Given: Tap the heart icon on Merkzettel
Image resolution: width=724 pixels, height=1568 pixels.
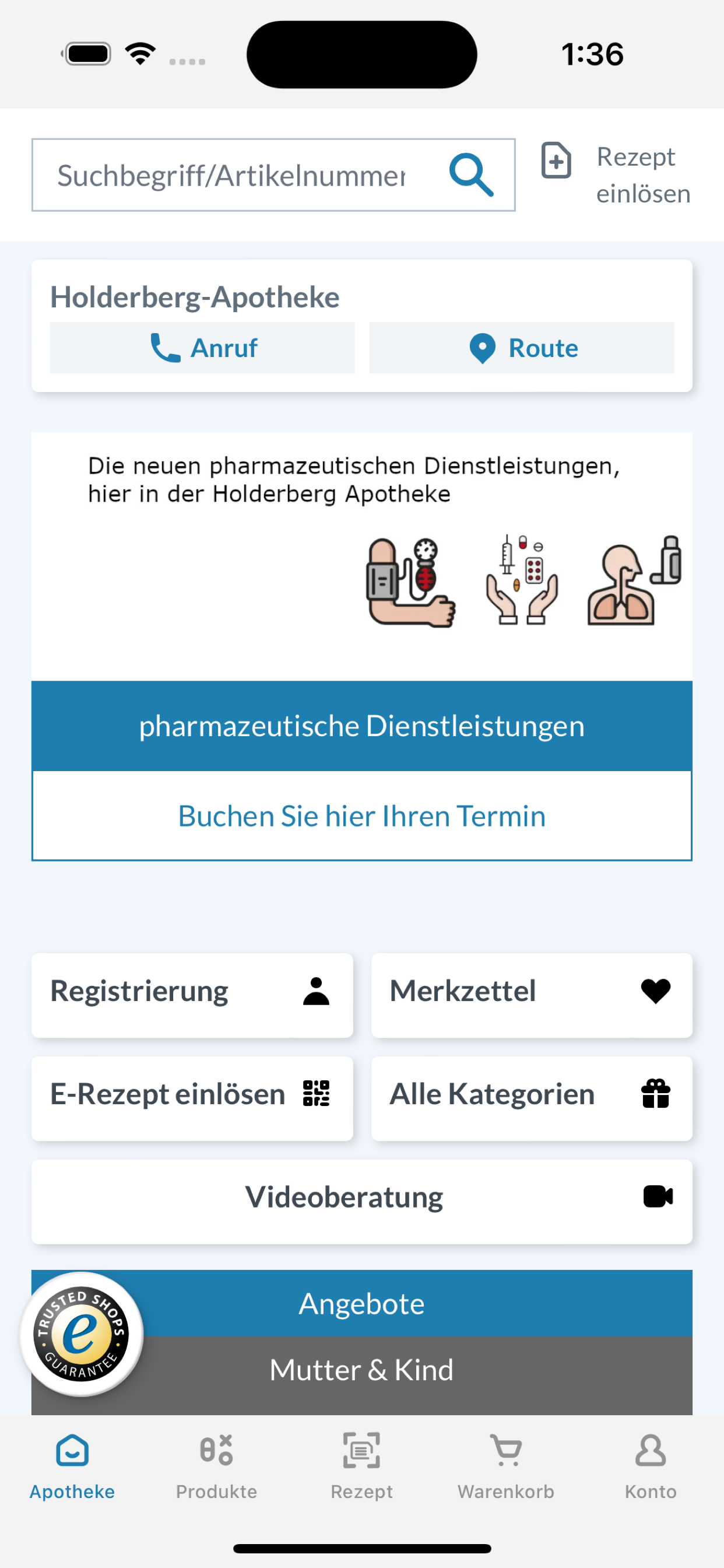Looking at the screenshot, I should 656,991.
